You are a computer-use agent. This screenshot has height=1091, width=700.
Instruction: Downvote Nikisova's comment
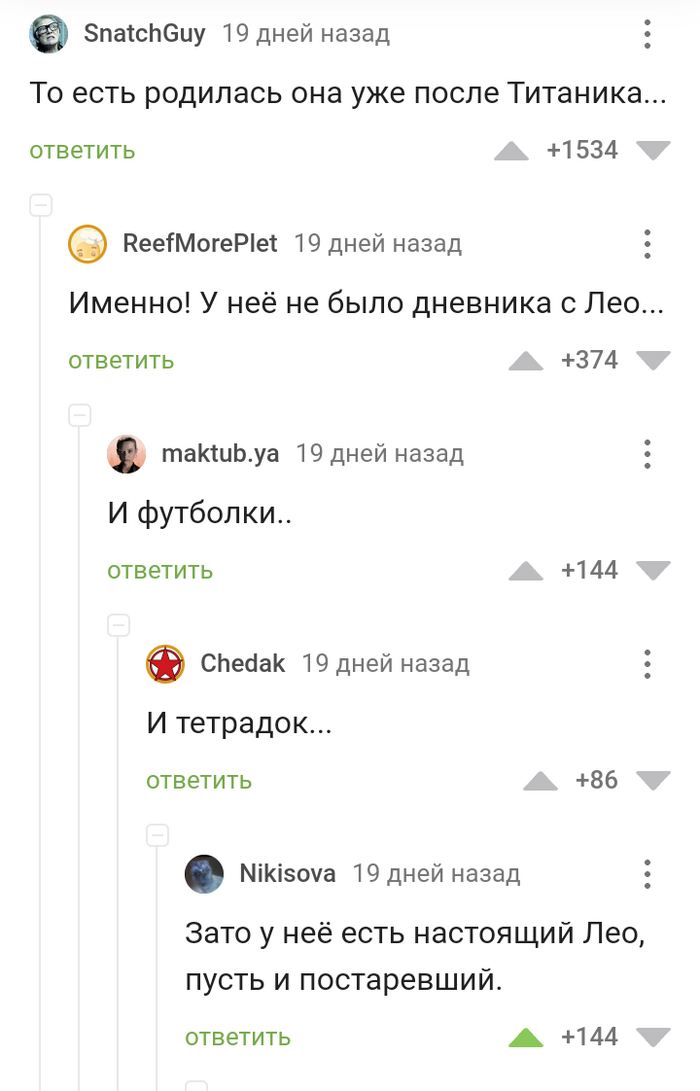point(653,1038)
